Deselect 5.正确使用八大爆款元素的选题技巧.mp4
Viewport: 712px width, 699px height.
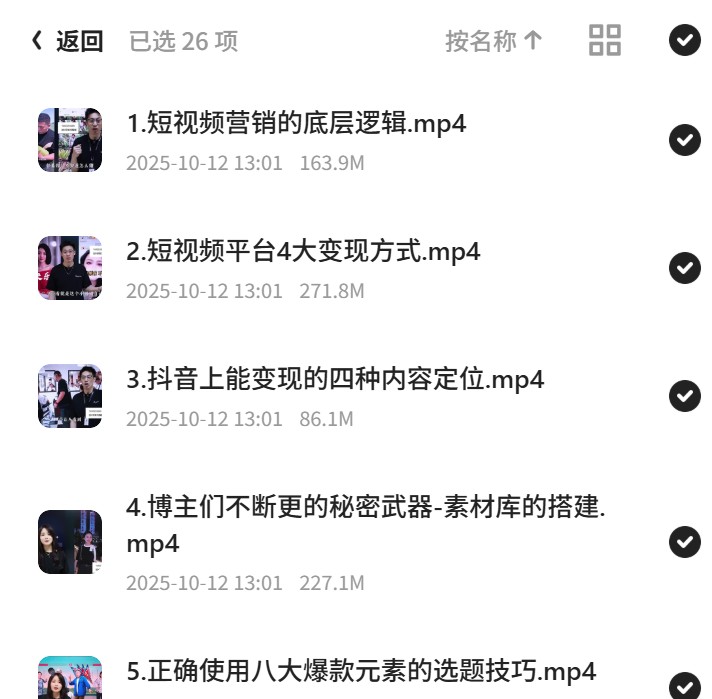[x=685, y=685]
